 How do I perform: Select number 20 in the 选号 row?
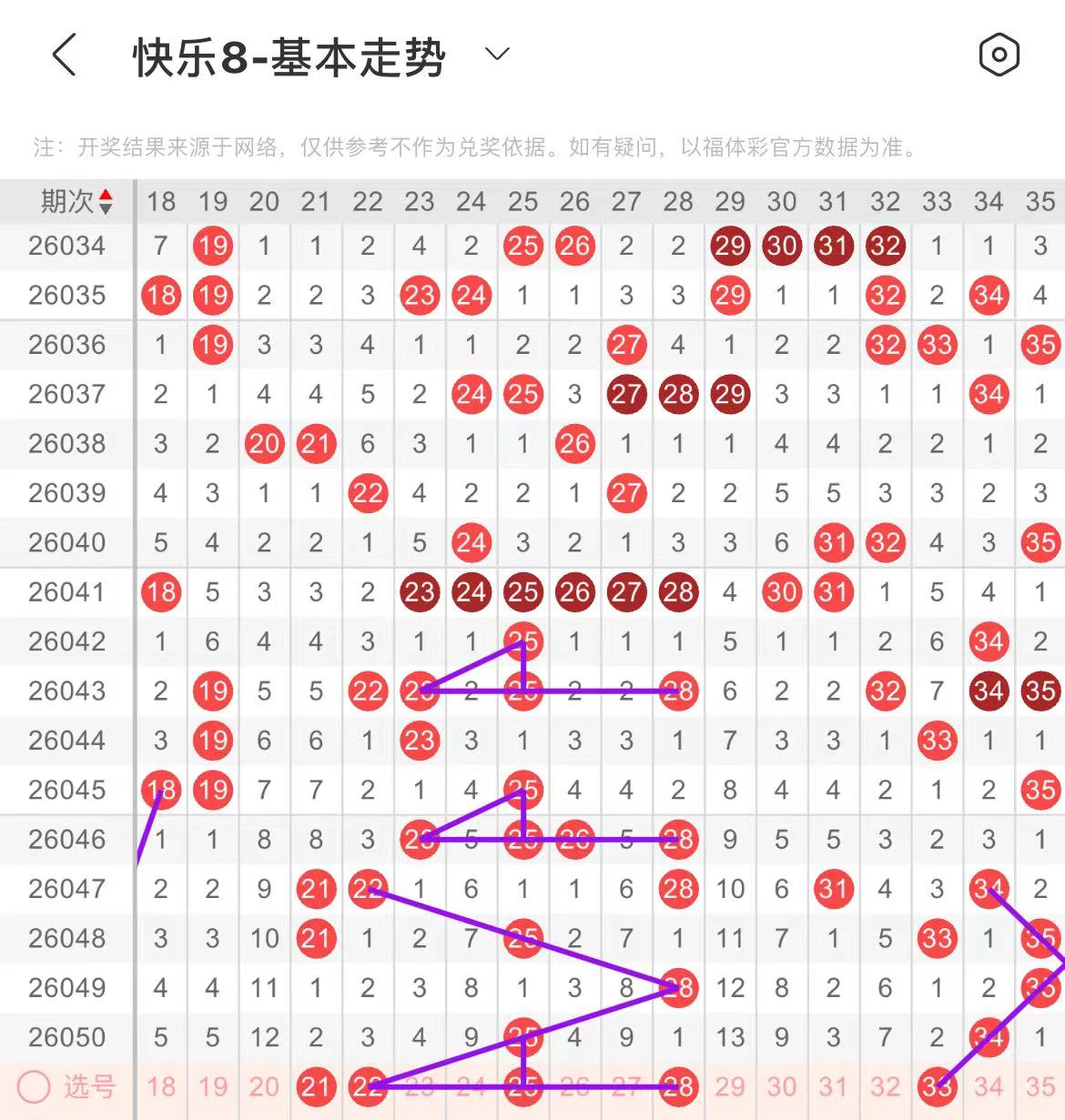pos(264,1086)
